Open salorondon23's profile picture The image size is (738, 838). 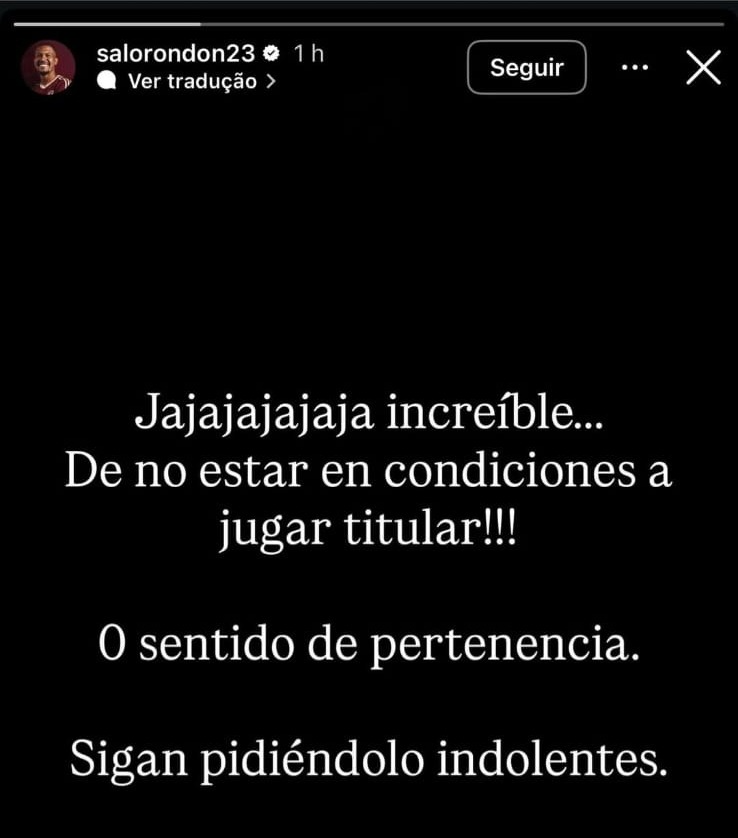48,67
